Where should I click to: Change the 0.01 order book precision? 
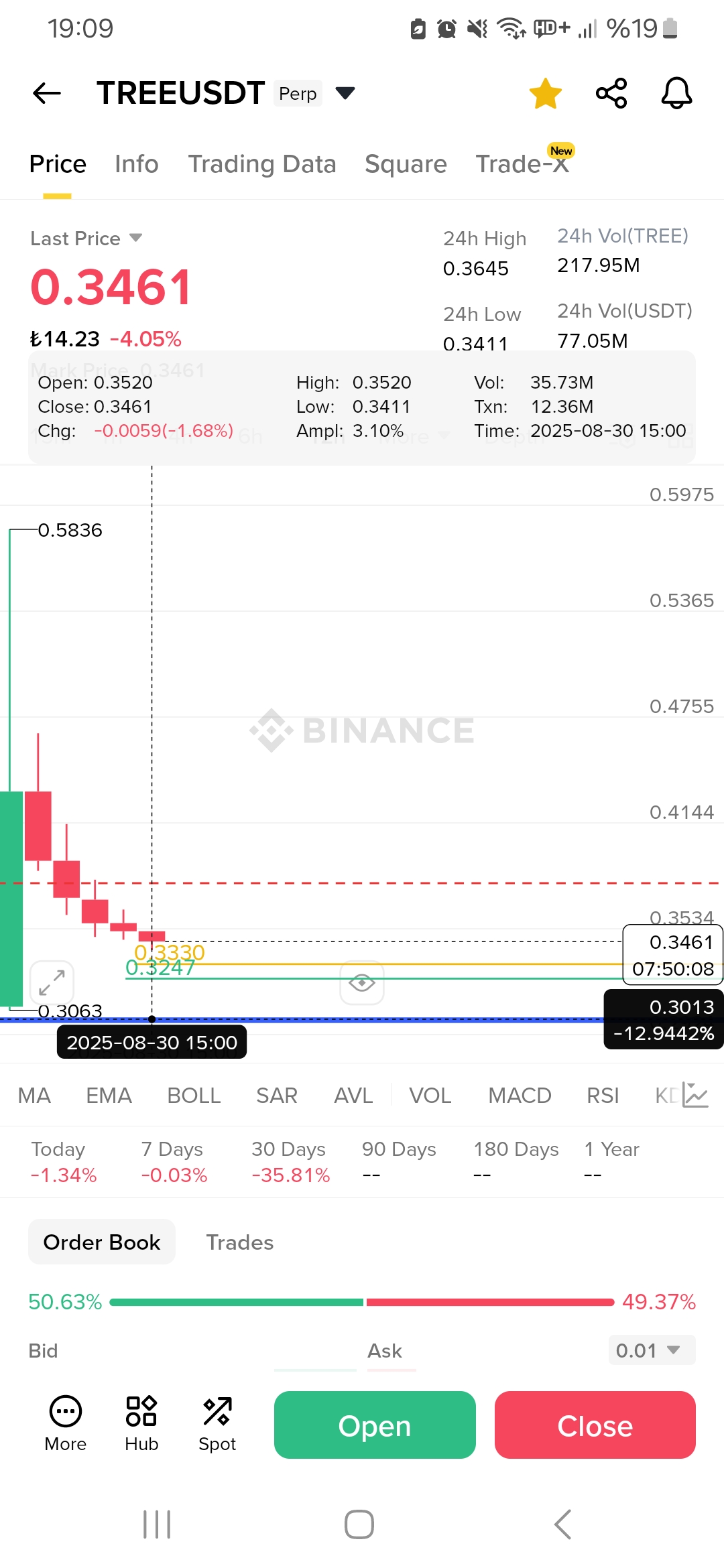652,1350
